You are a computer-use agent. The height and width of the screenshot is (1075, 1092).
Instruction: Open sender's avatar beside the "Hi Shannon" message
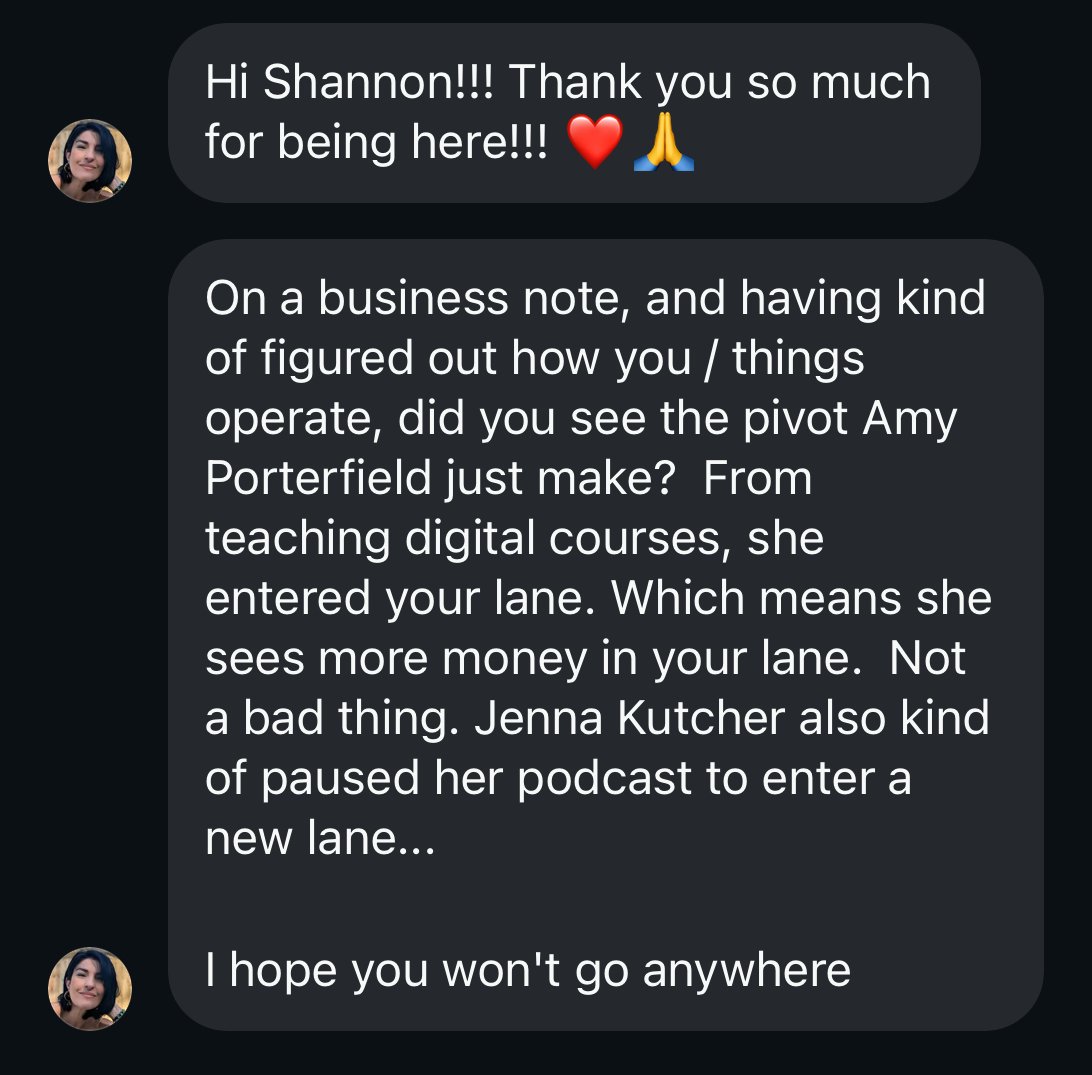coord(90,160)
